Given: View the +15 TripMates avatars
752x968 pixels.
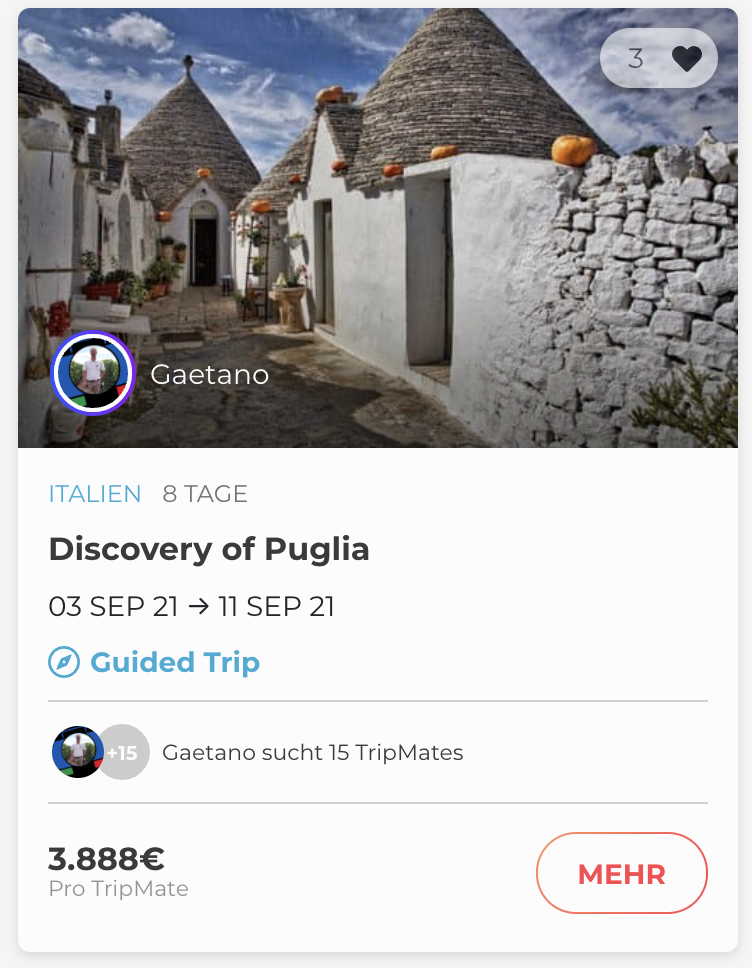Looking at the screenshot, I should point(120,752).
